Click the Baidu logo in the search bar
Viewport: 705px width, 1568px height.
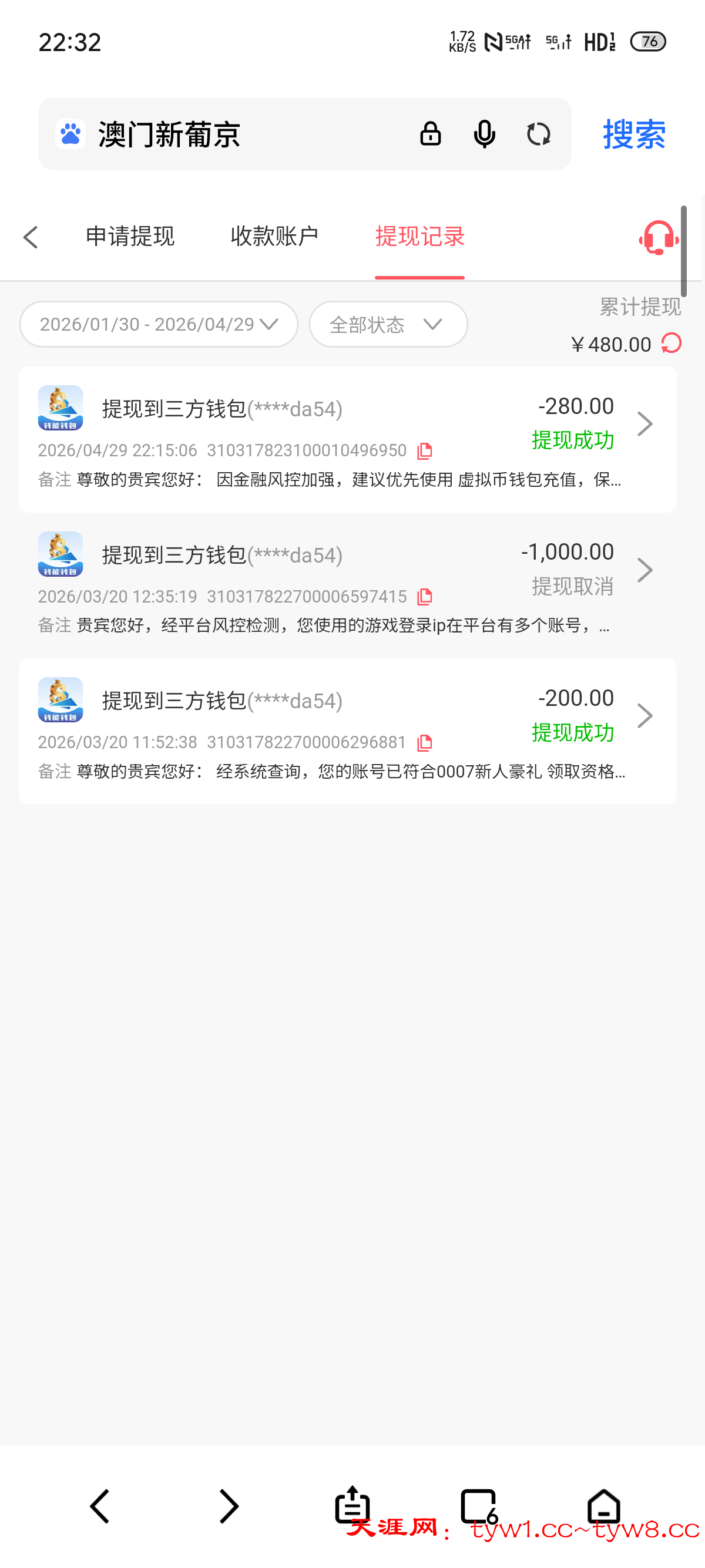70,133
